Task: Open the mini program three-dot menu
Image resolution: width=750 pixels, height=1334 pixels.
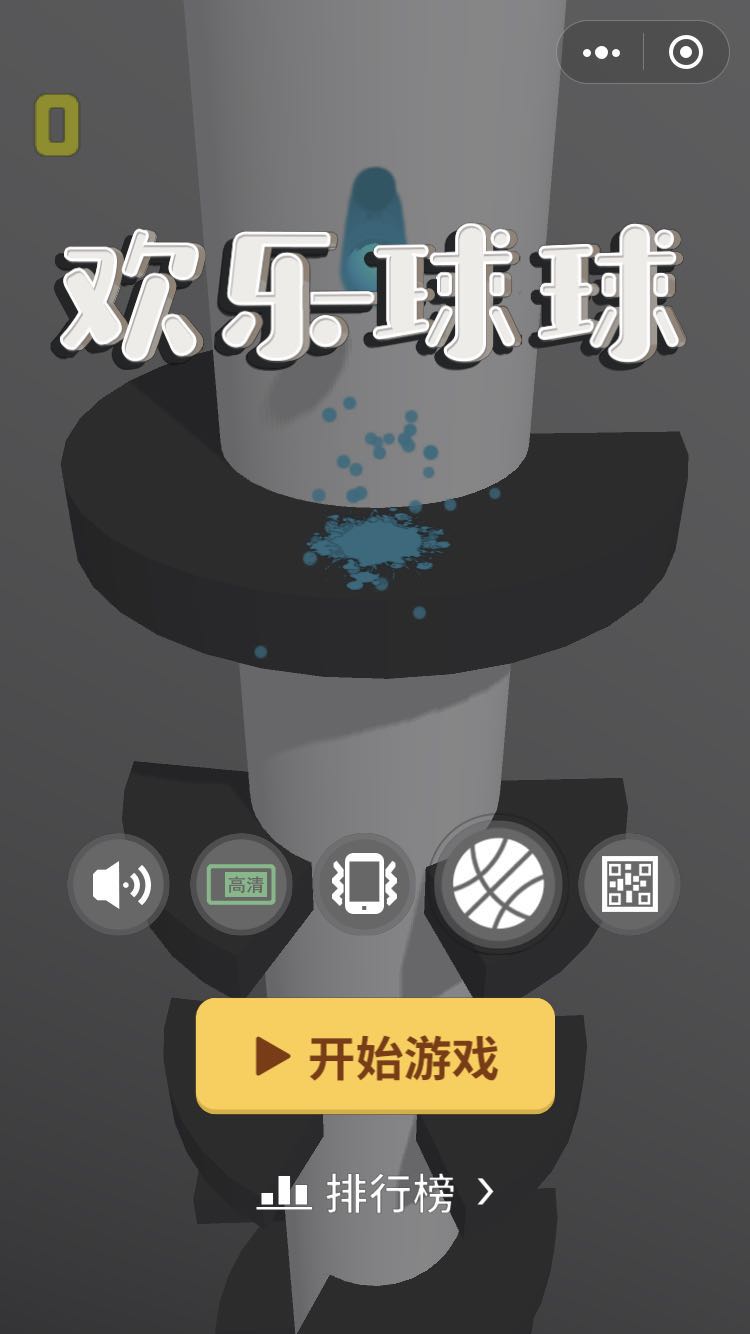Action: (601, 52)
